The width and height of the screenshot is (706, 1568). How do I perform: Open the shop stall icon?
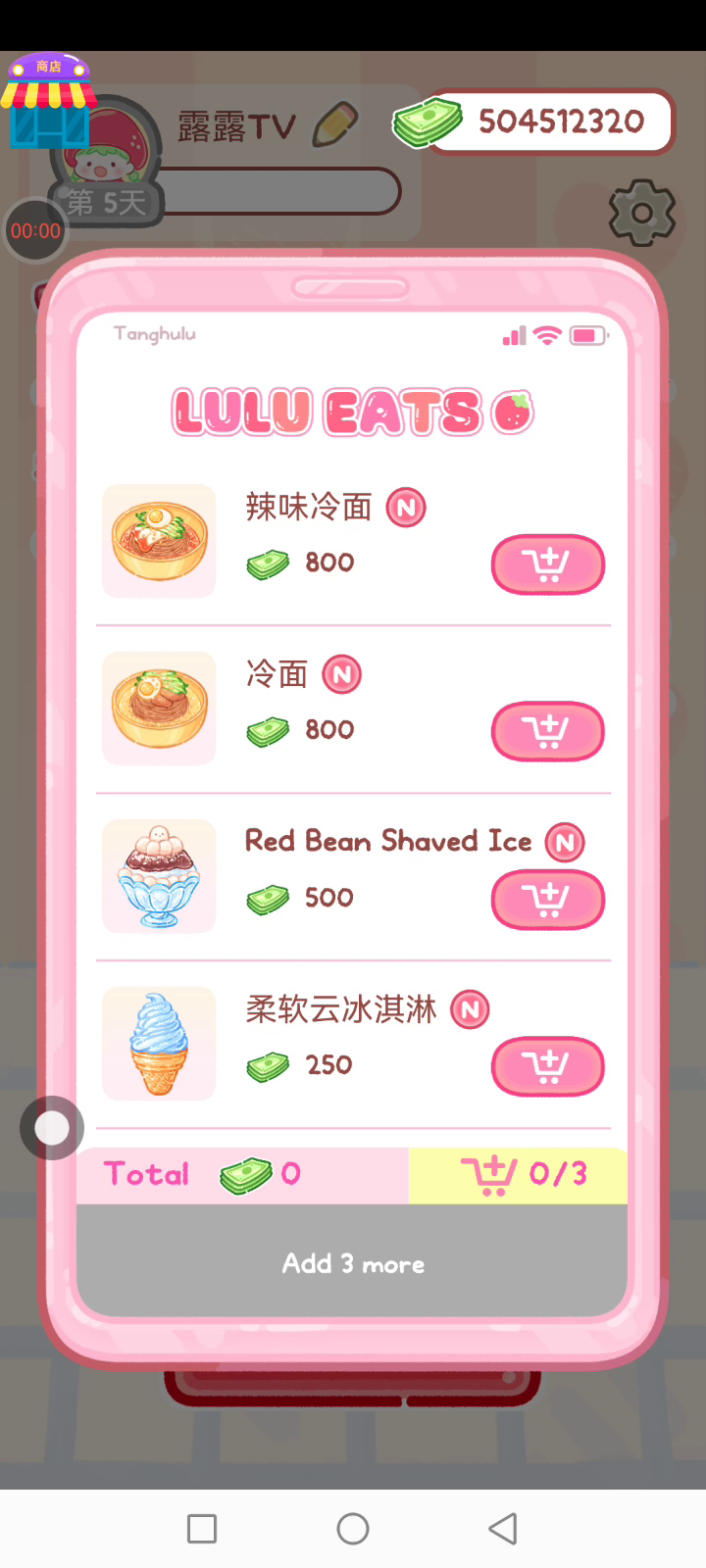point(47,101)
